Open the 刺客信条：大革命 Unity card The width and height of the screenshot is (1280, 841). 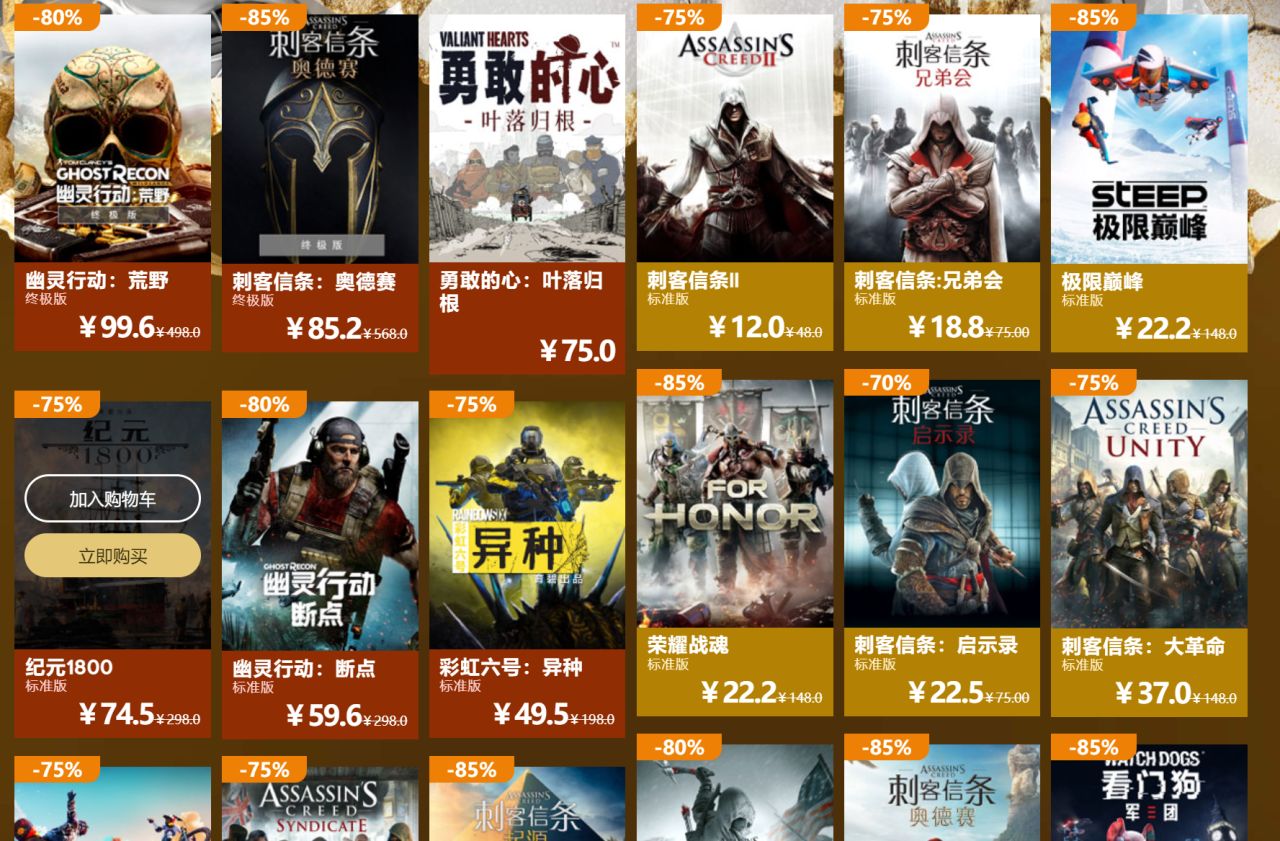(x=1149, y=503)
